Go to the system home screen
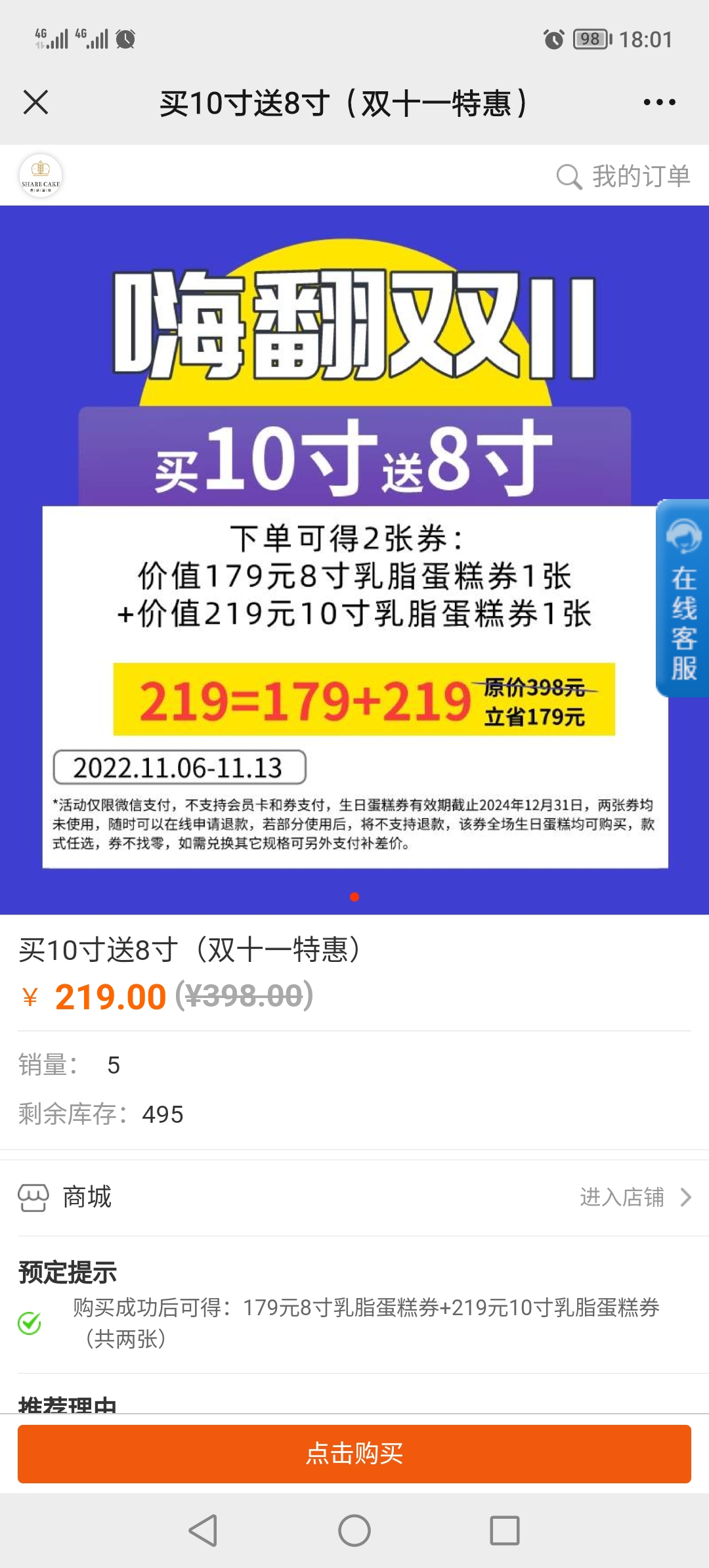 pos(354,1531)
